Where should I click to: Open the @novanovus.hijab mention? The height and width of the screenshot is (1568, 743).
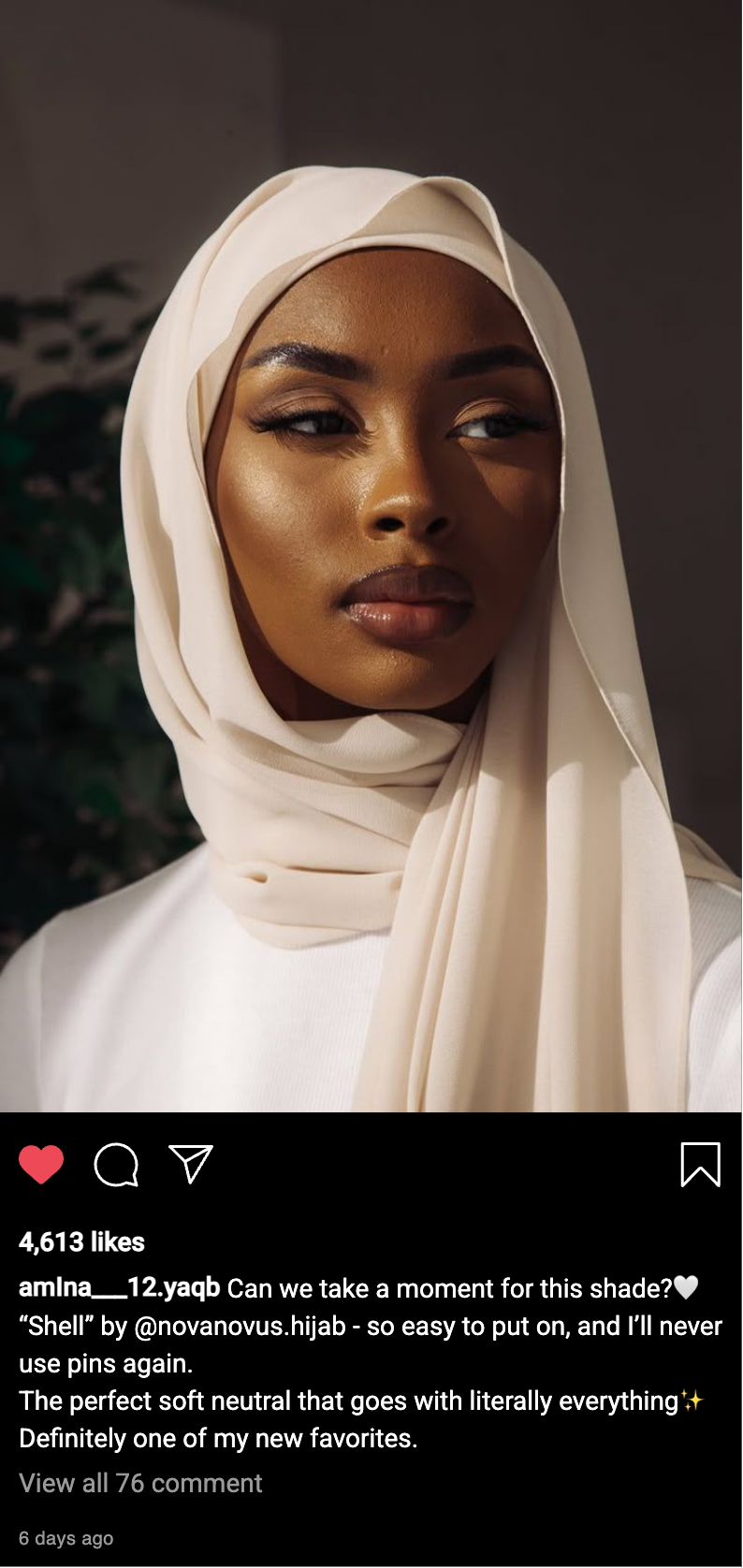tap(240, 1327)
